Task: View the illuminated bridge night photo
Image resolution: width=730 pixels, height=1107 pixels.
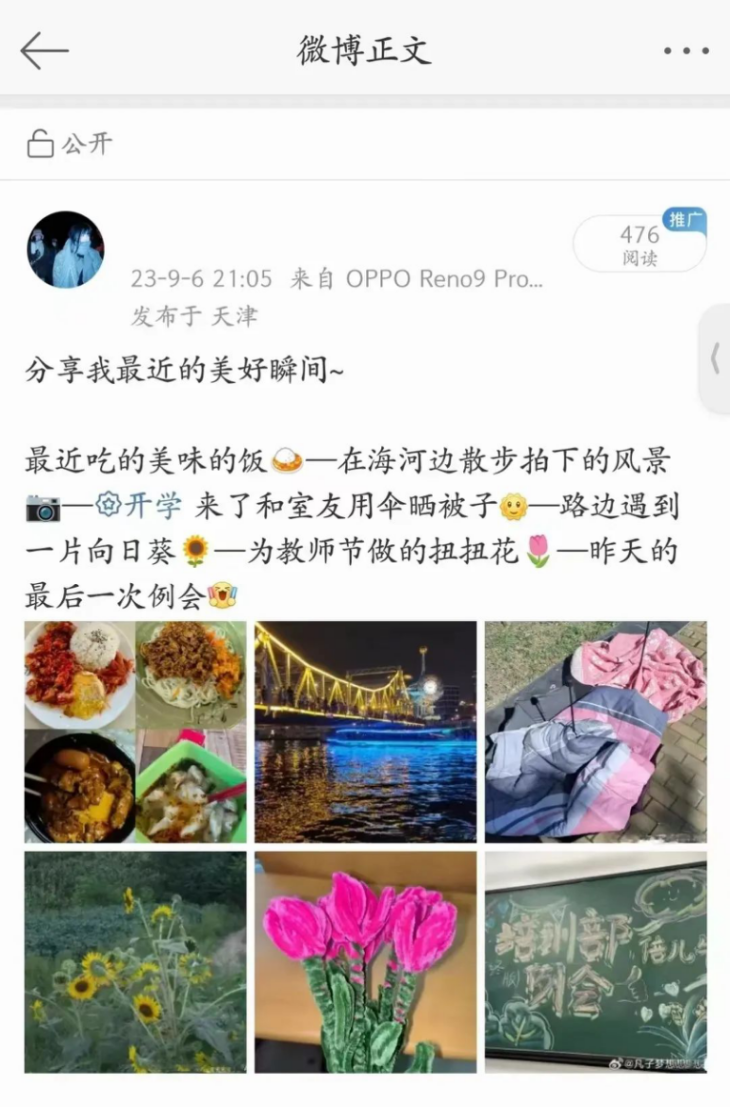Action: 365,732
